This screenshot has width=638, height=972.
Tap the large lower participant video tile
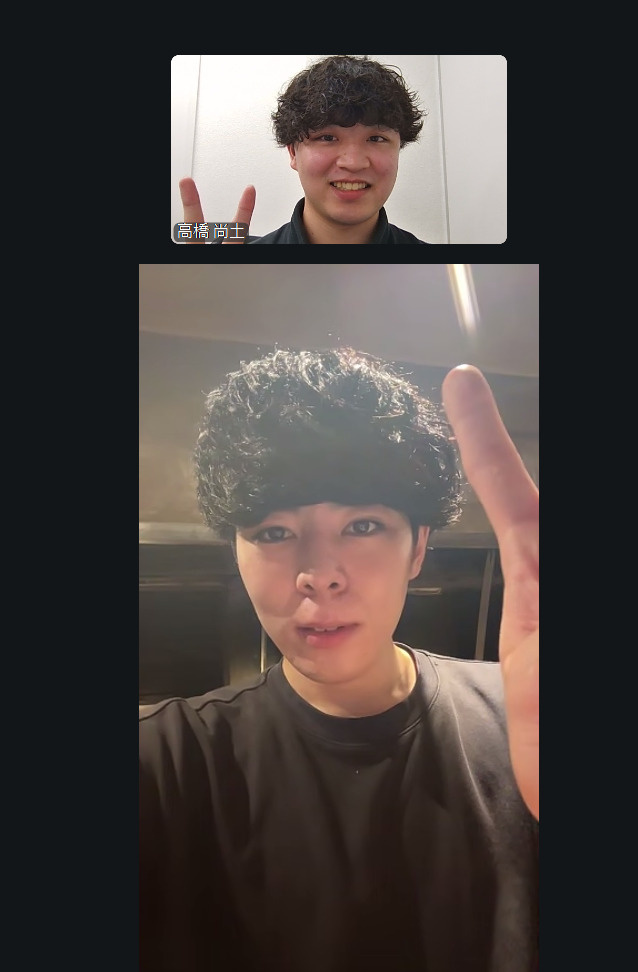(x=339, y=617)
